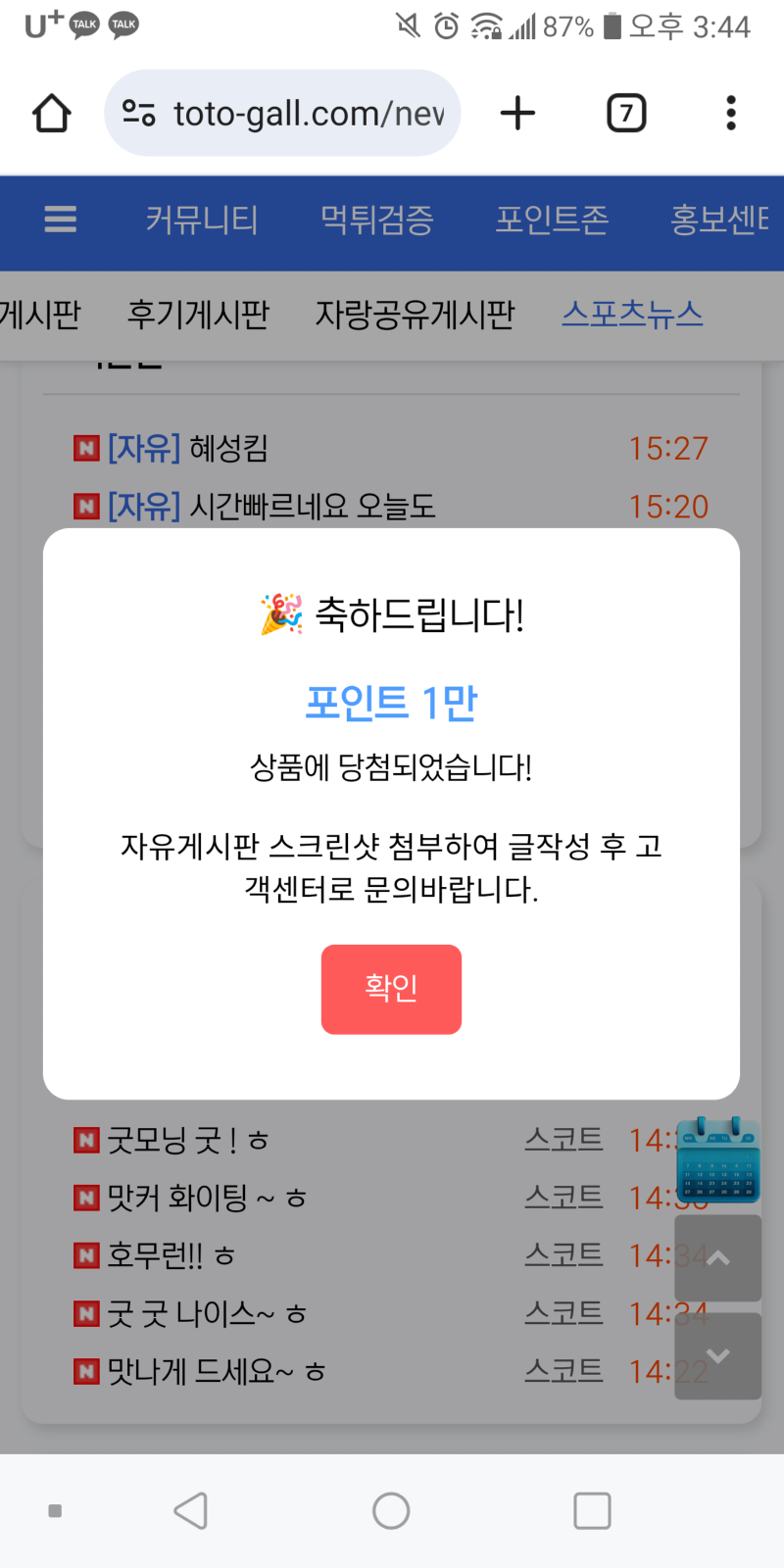The image size is (784, 1568).
Task: Open the tab switcher showing 7 tabs
Action: (625, 113)
